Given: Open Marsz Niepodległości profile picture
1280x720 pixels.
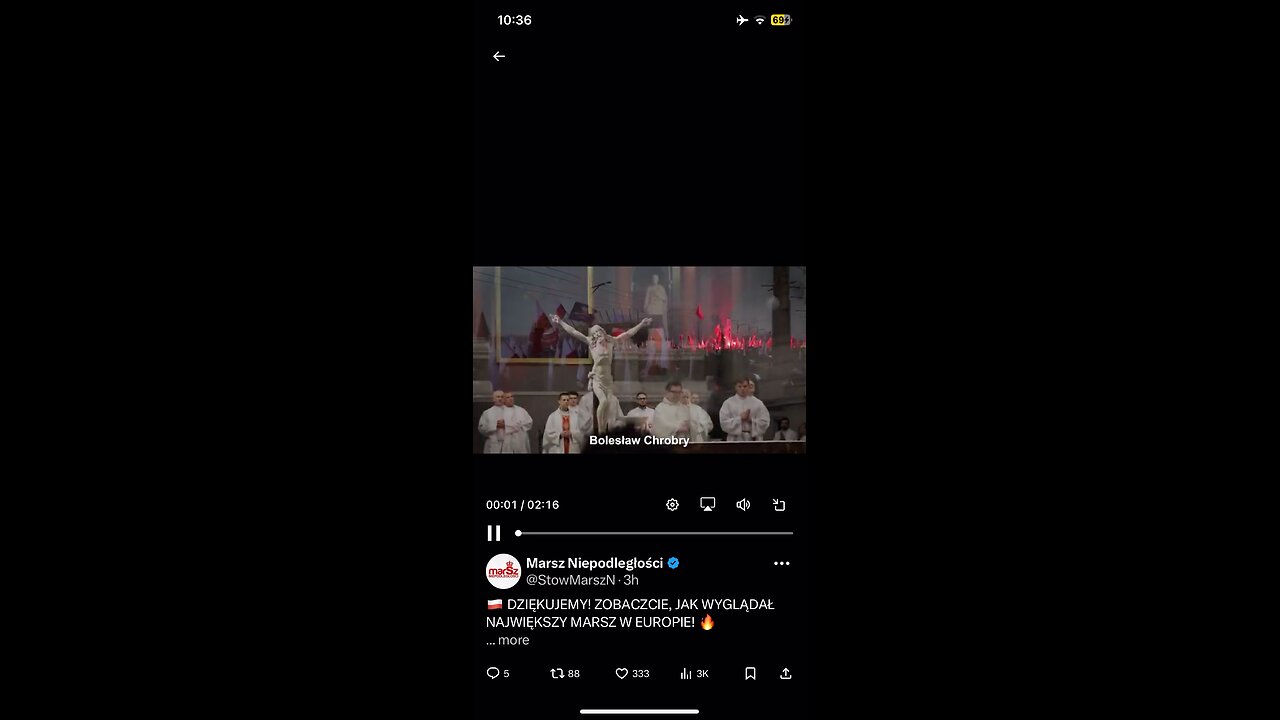Looking at the screenshot, I should pos(503,571).
